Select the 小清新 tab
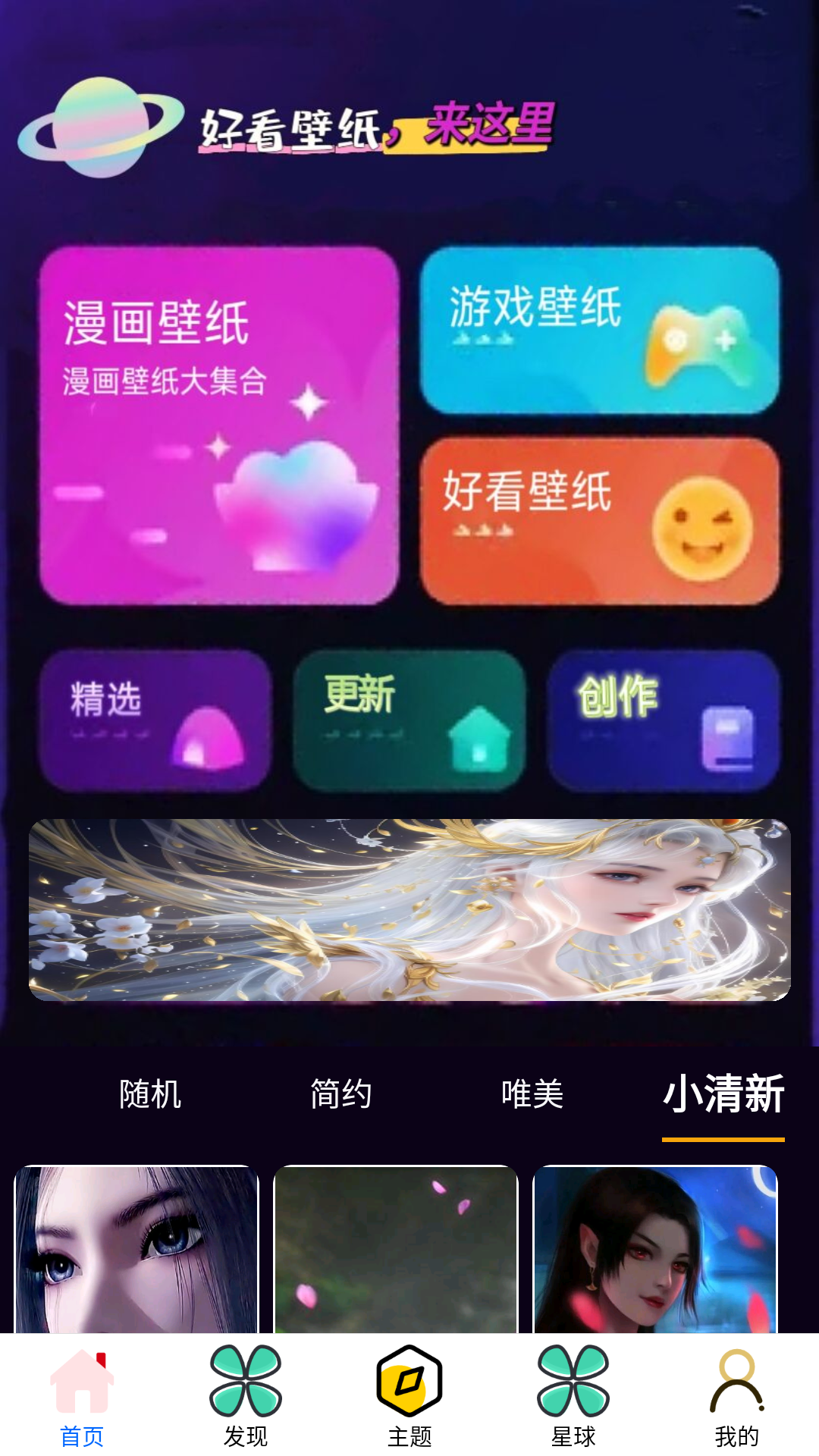Viewport: 819px width, 1456px height. [x=723, y=1094]
